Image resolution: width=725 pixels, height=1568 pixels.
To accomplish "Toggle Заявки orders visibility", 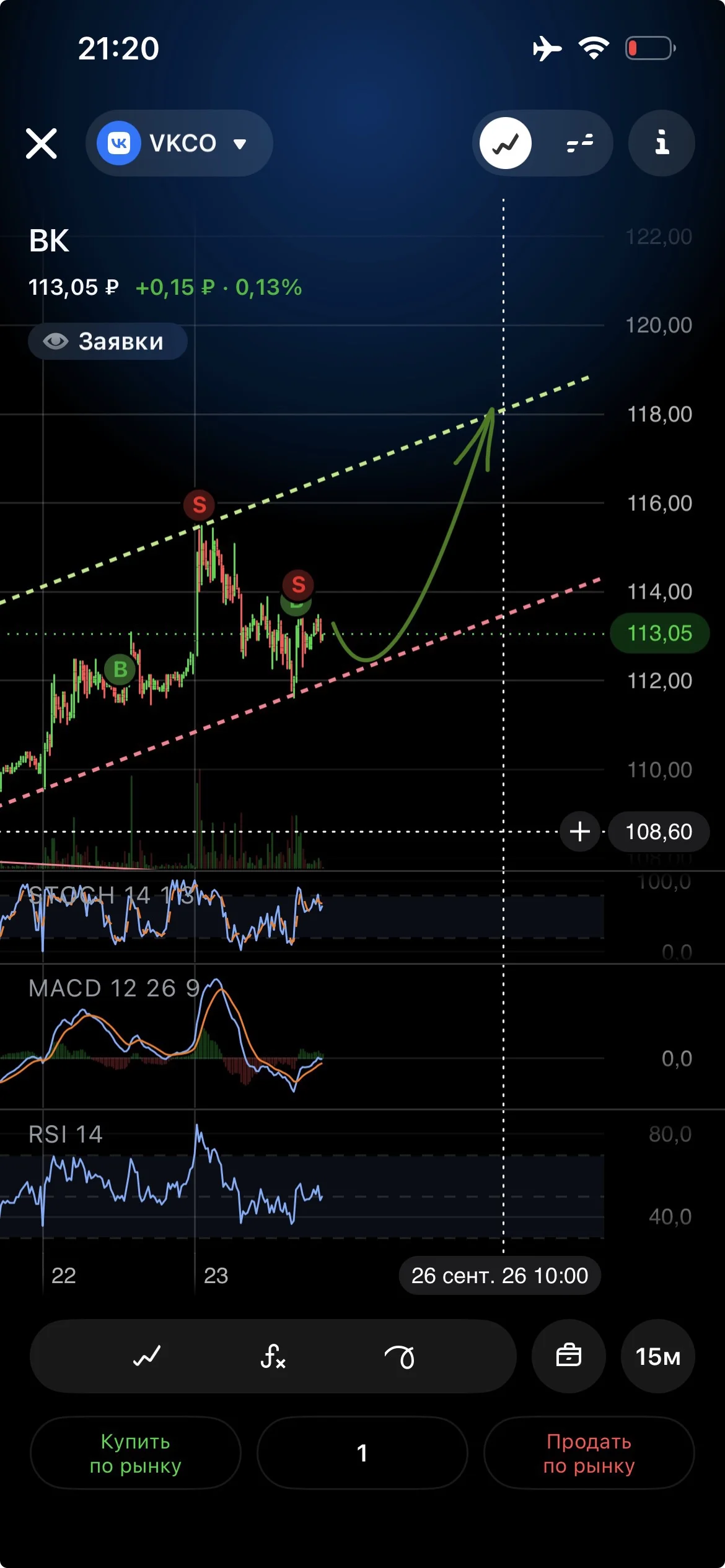I will coord(108,341).
